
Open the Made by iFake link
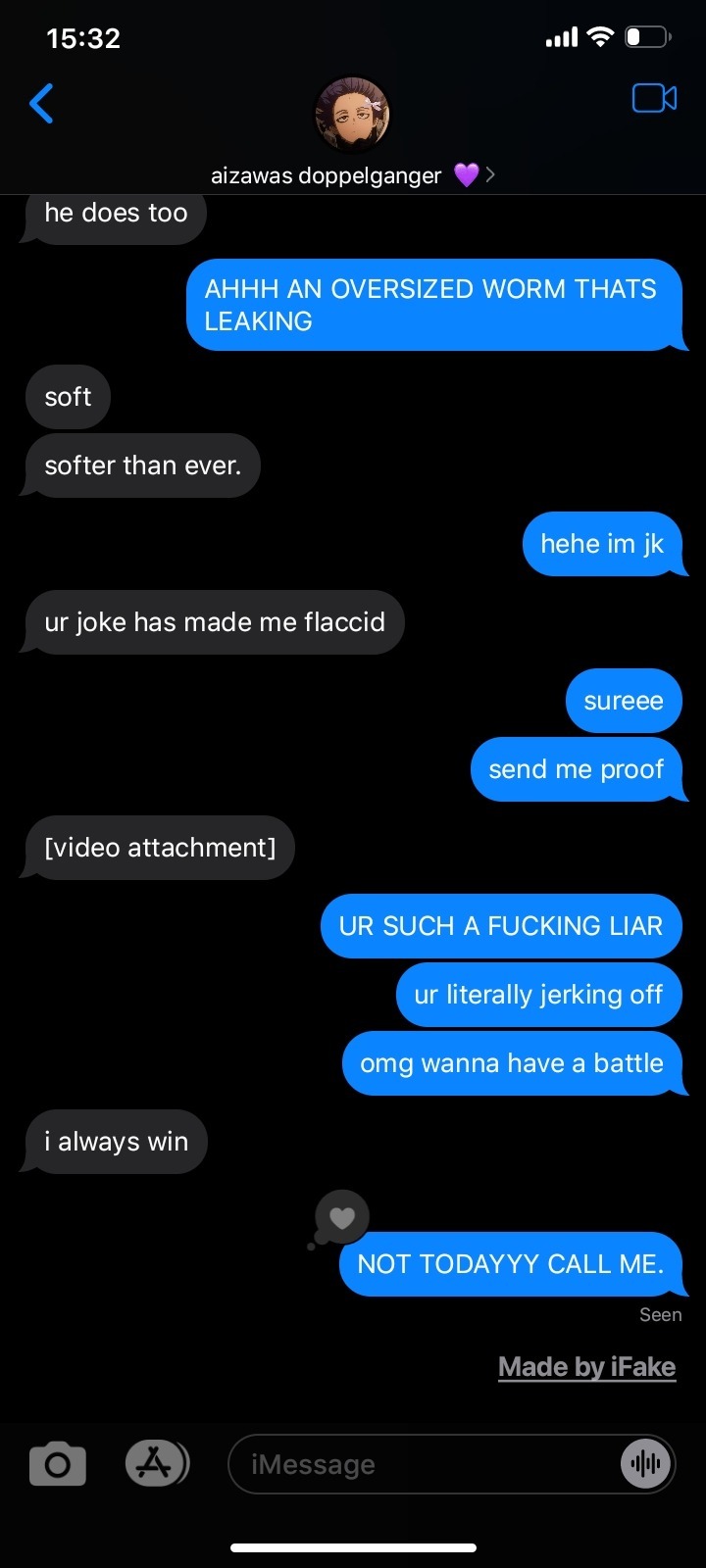click(x=586, y=1367)
